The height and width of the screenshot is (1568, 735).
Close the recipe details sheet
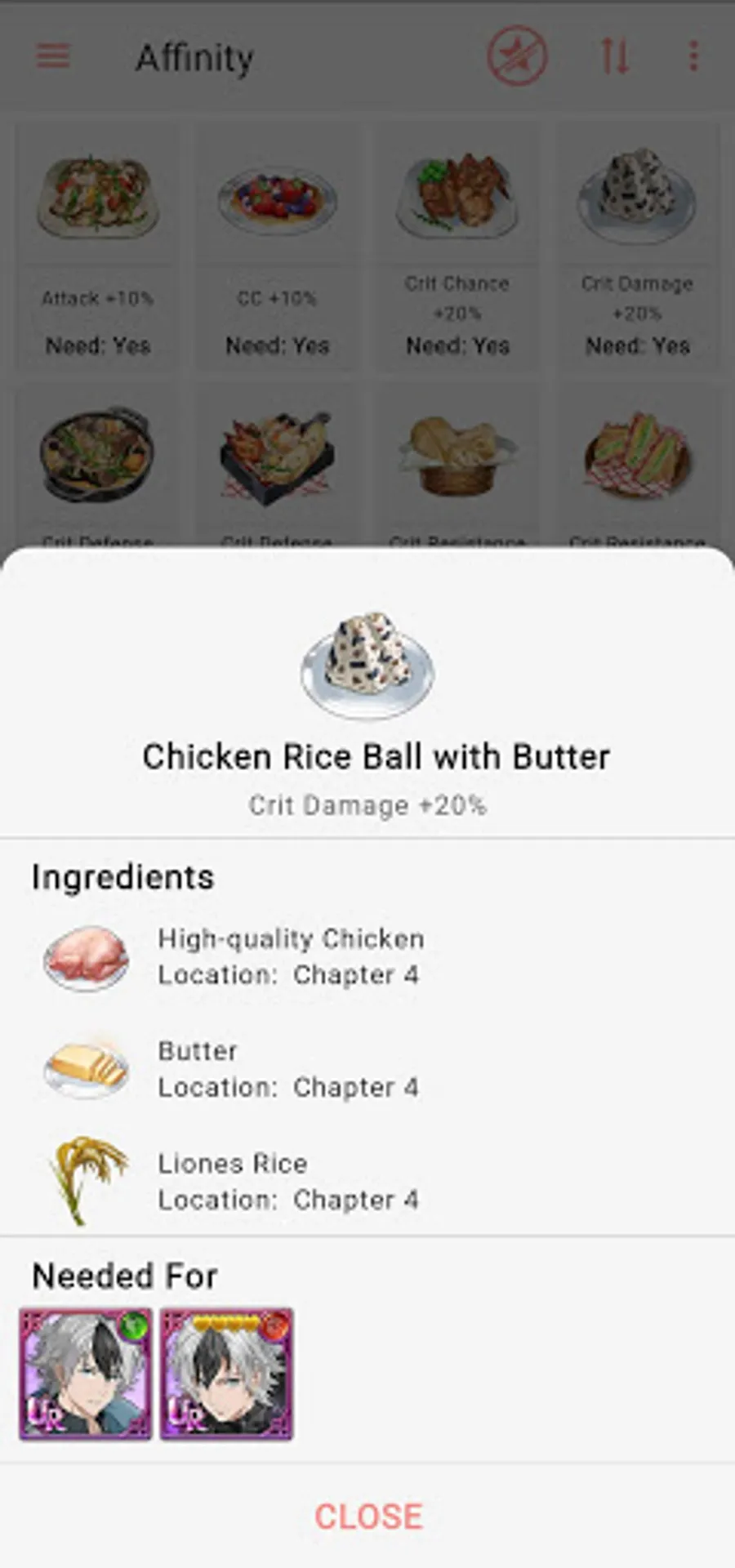368,1516
